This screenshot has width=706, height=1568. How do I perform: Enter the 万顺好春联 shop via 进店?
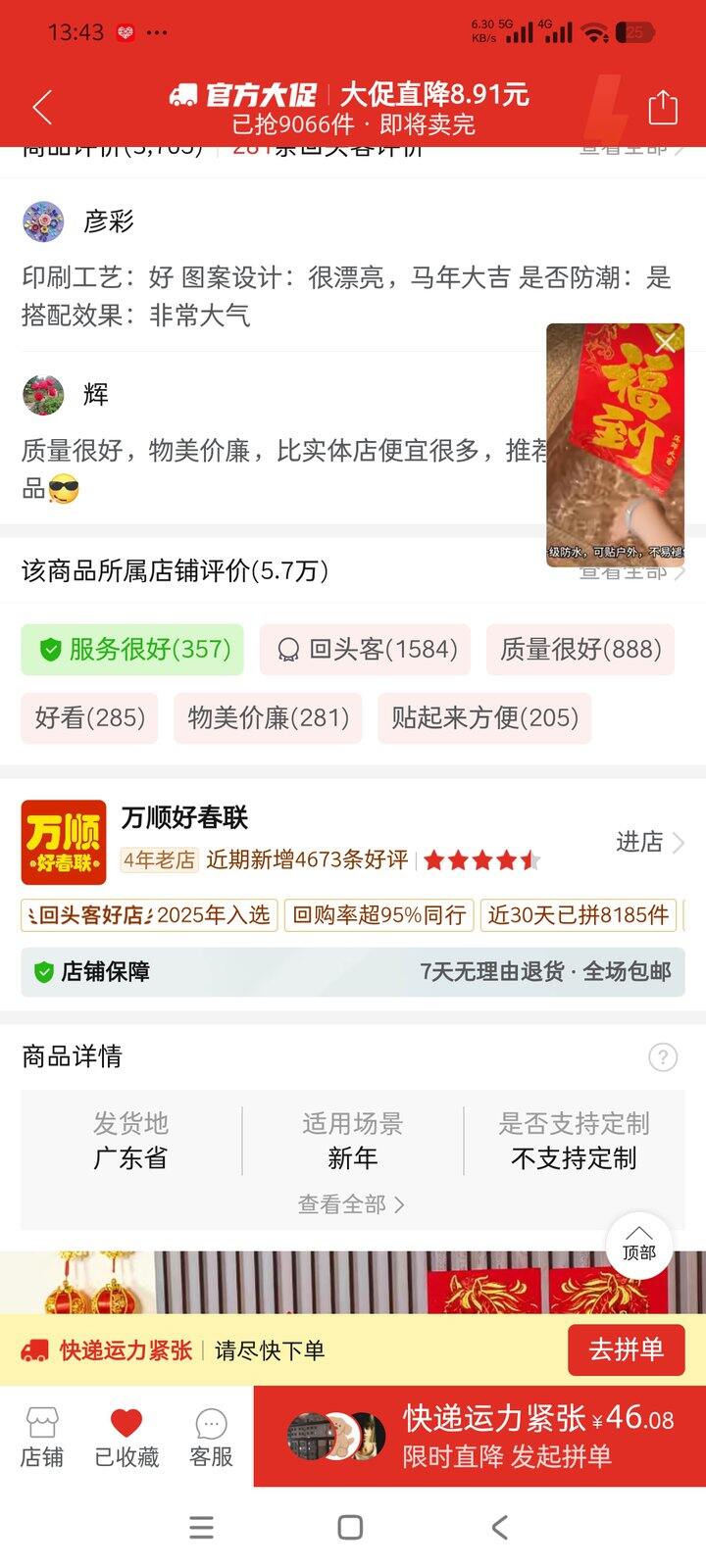point(649,842)
